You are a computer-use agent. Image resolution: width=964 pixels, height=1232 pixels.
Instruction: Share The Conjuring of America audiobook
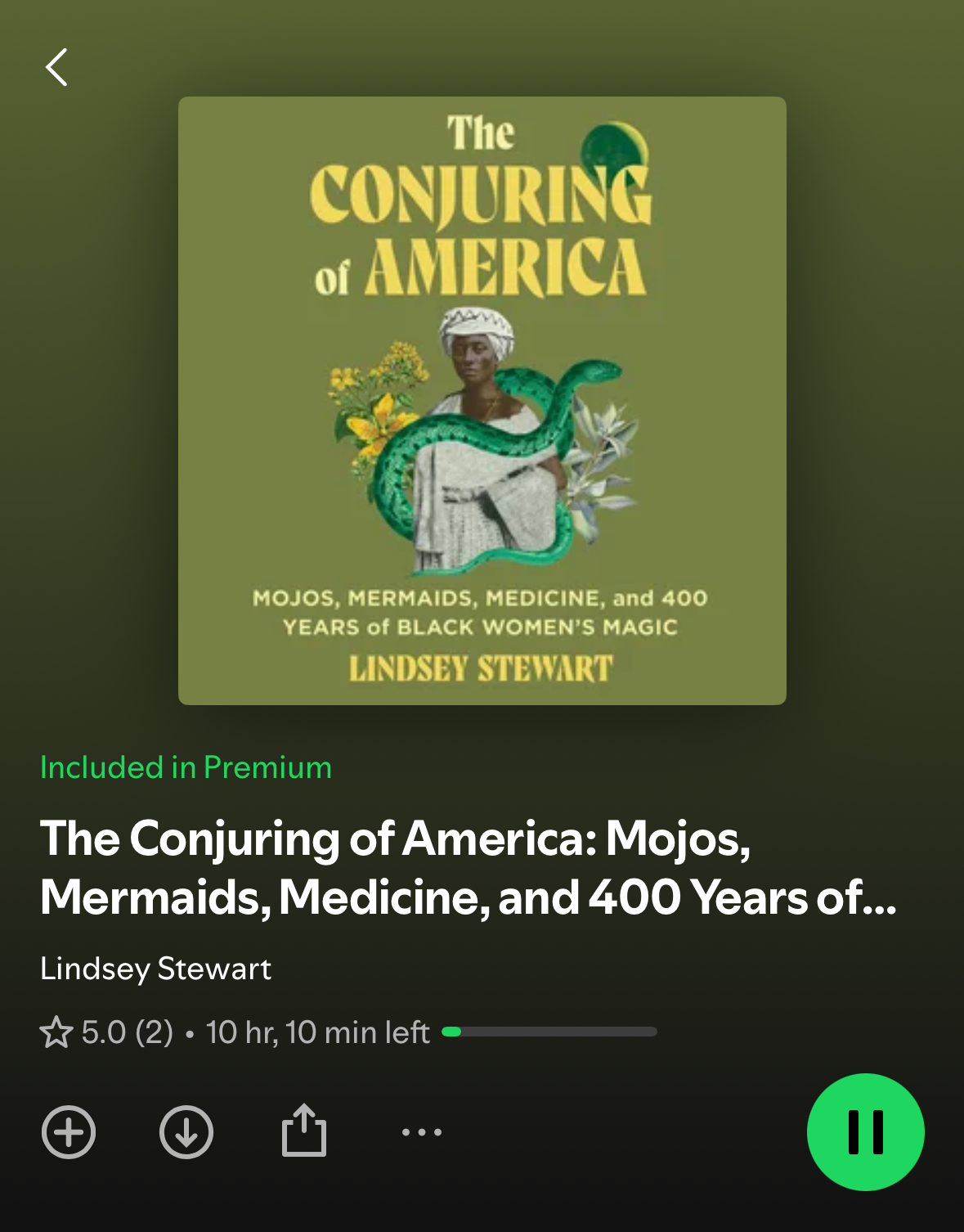pos(304,1131)
